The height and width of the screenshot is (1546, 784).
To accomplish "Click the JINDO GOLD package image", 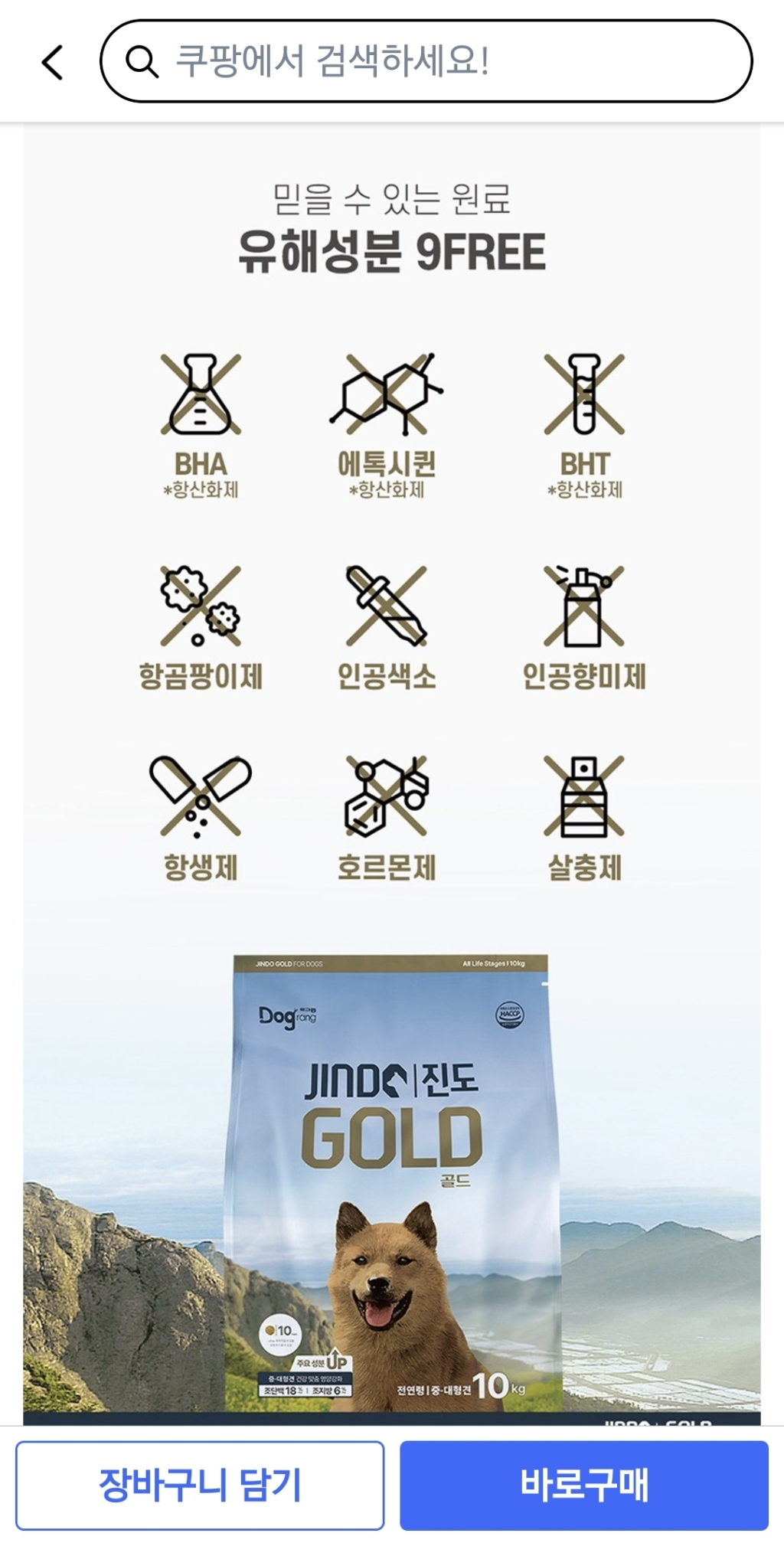I will point(392,1187).
